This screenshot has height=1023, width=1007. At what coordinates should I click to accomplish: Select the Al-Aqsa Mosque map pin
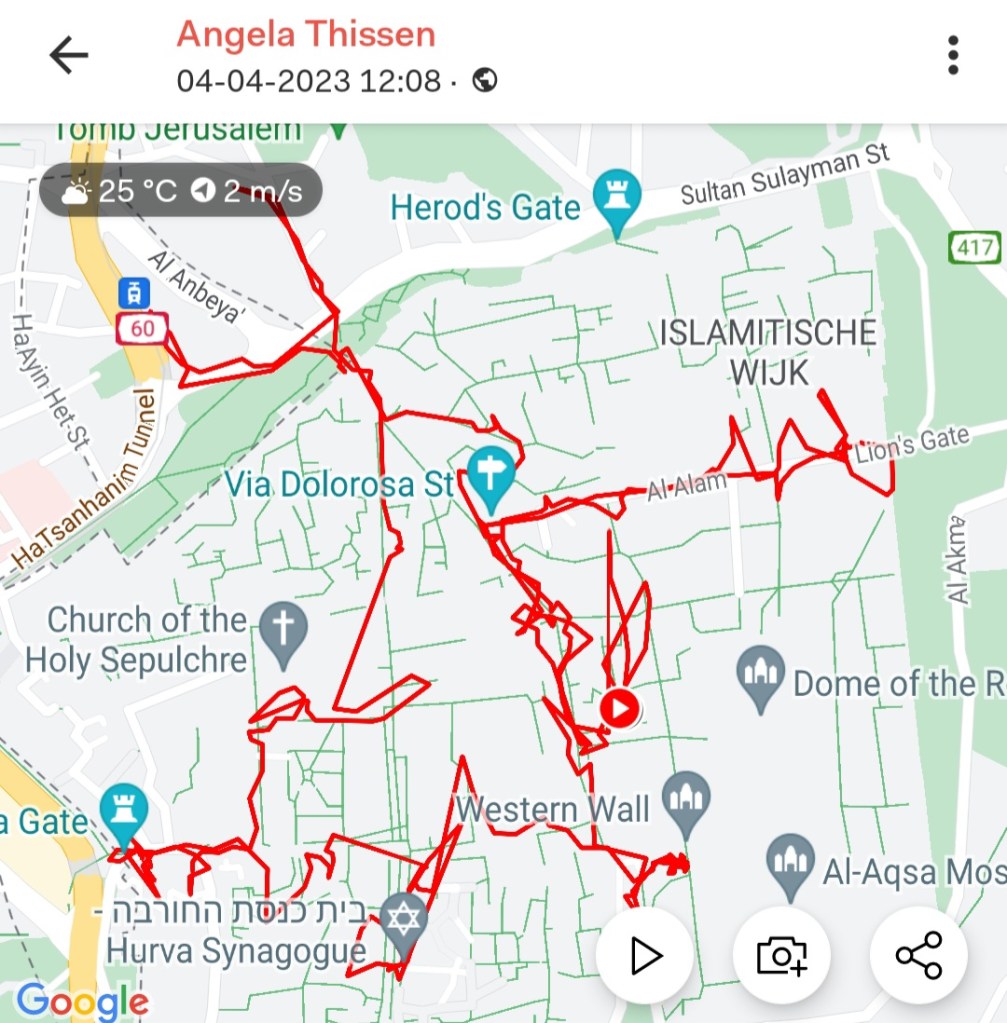[790, 862]
